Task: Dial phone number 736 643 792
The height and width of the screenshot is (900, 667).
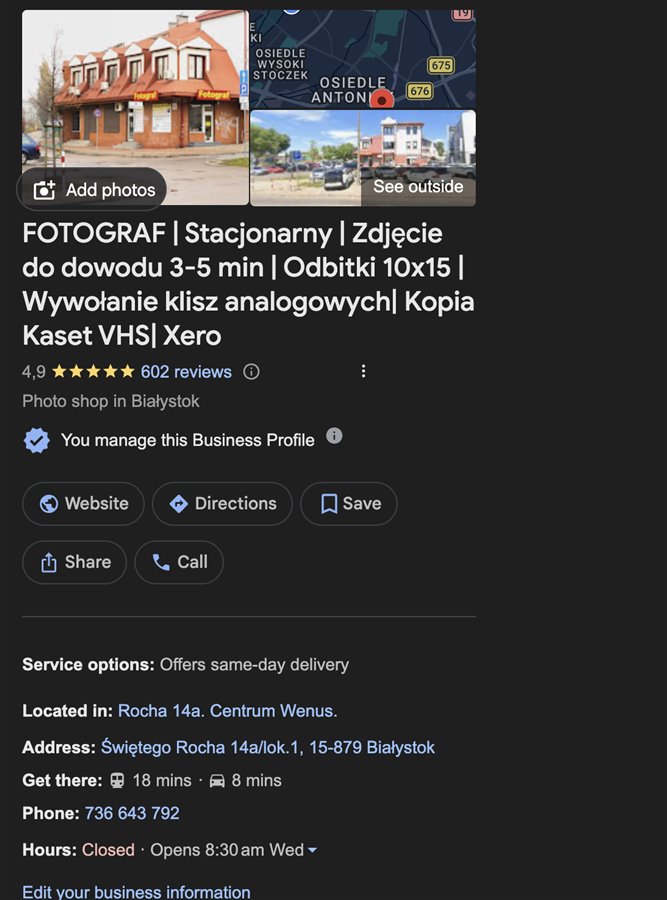Action: pyautogui.click(x=132, y=813)
